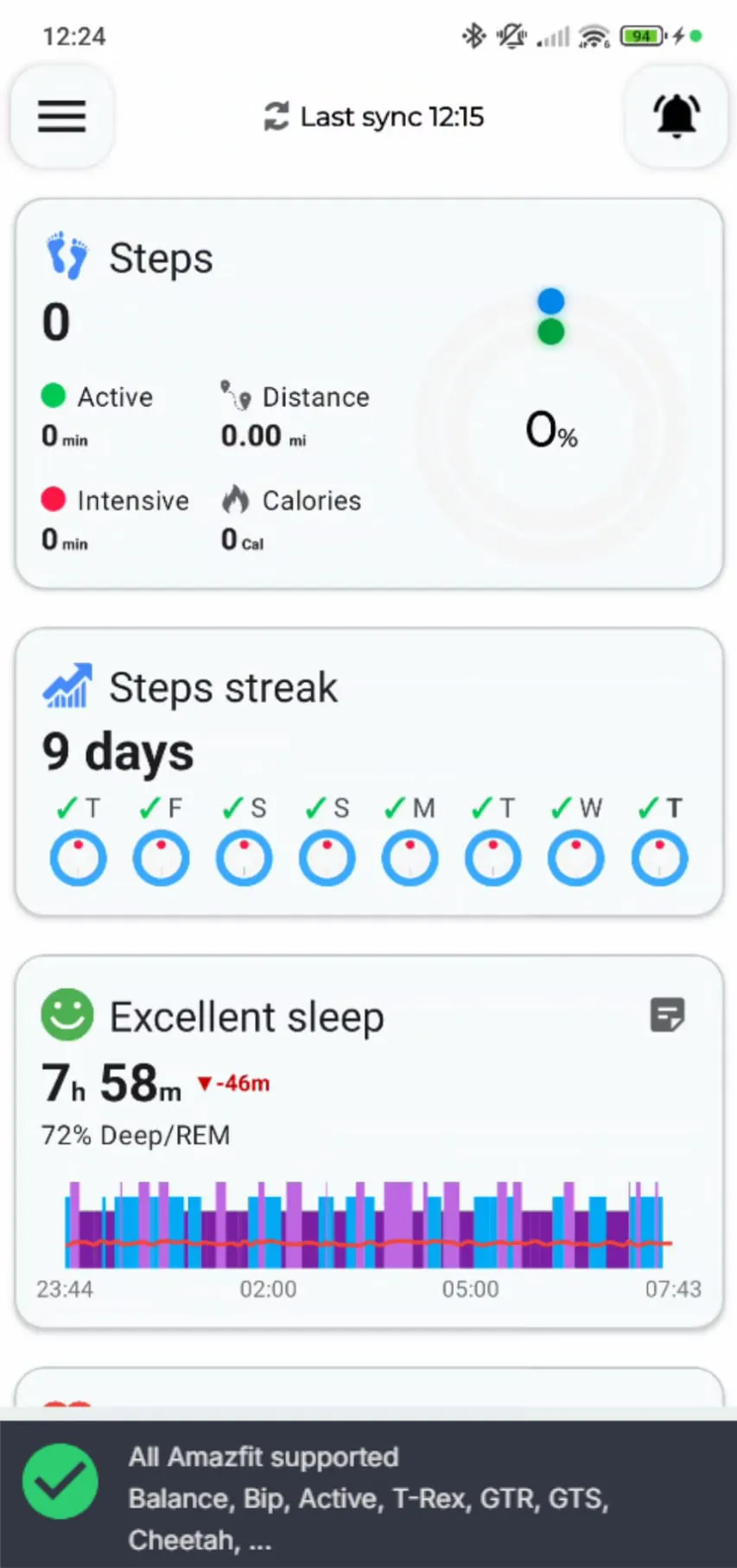The height and width of the screenshot is (1568, 737).
Task: Open the hamburger navigation menu
Action: tap(60, 116)
